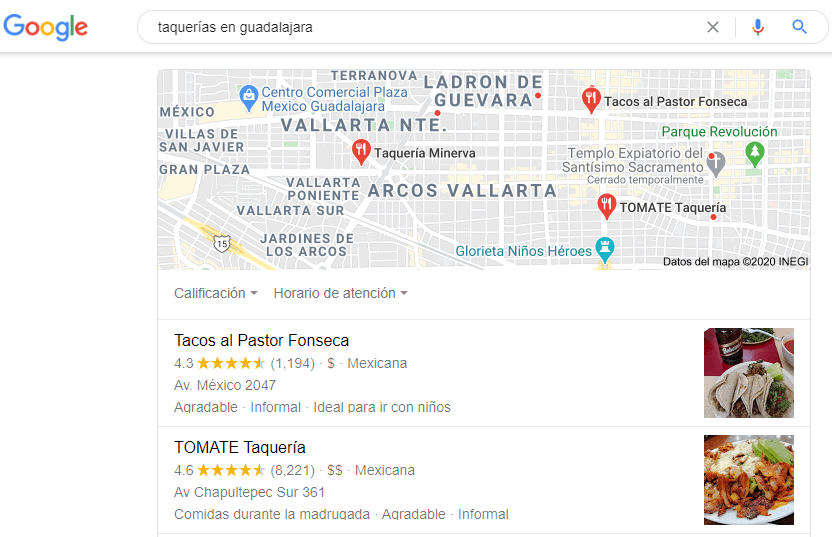View photo of Tacos al Pastor Fonseca

pos(749,373)
